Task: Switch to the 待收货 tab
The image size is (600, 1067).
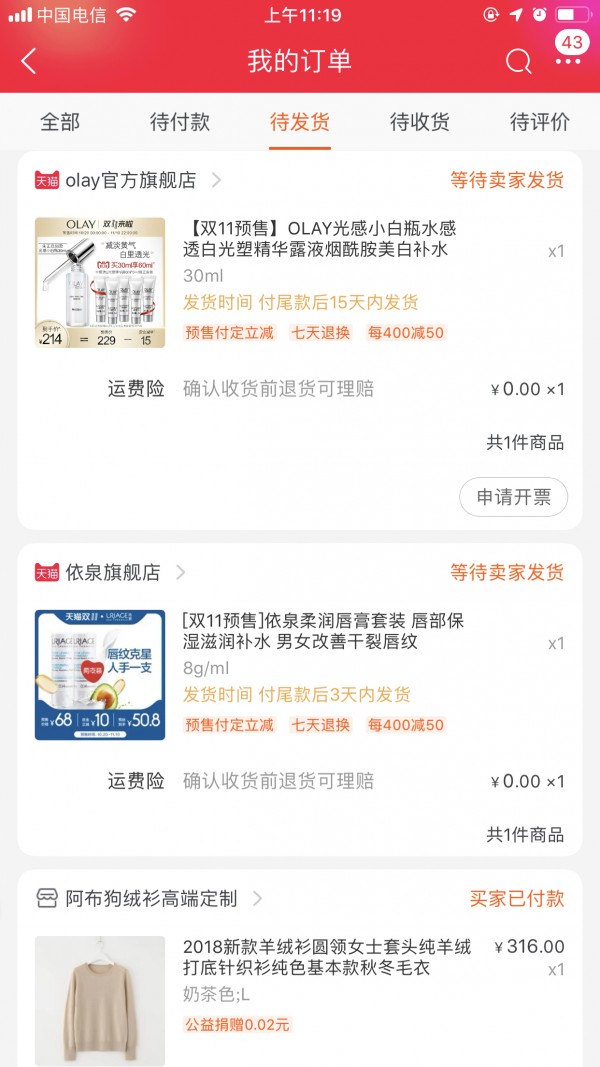Action: click(x=420, y=122)
